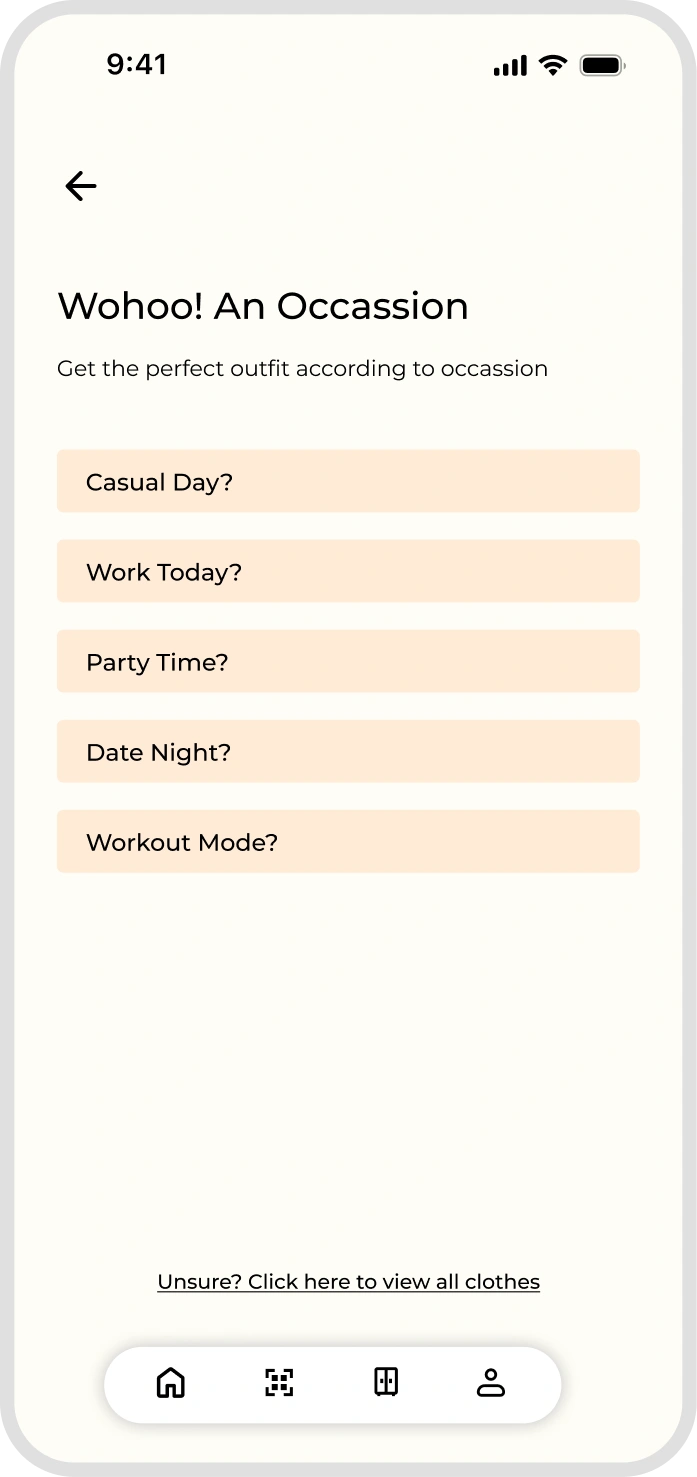Choose Work Today? occasion
The image size is (697, 1477).
[348, 571]
